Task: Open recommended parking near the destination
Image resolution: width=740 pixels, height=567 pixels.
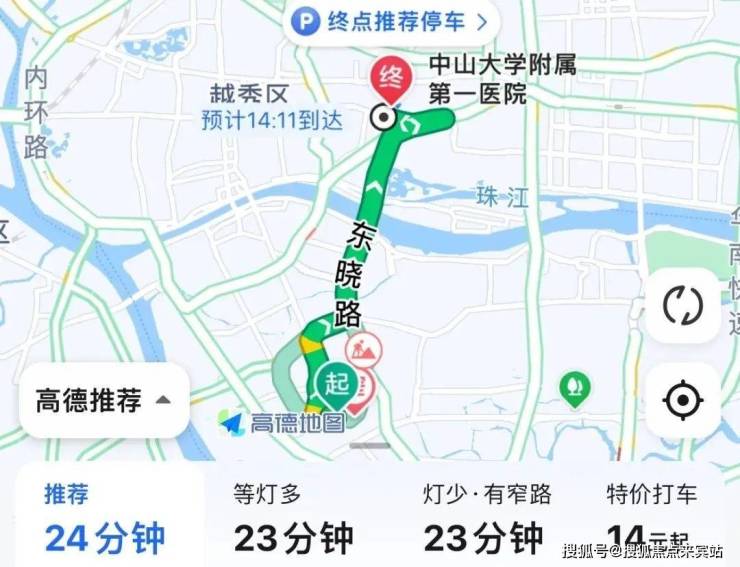Action: pos(390,22)
